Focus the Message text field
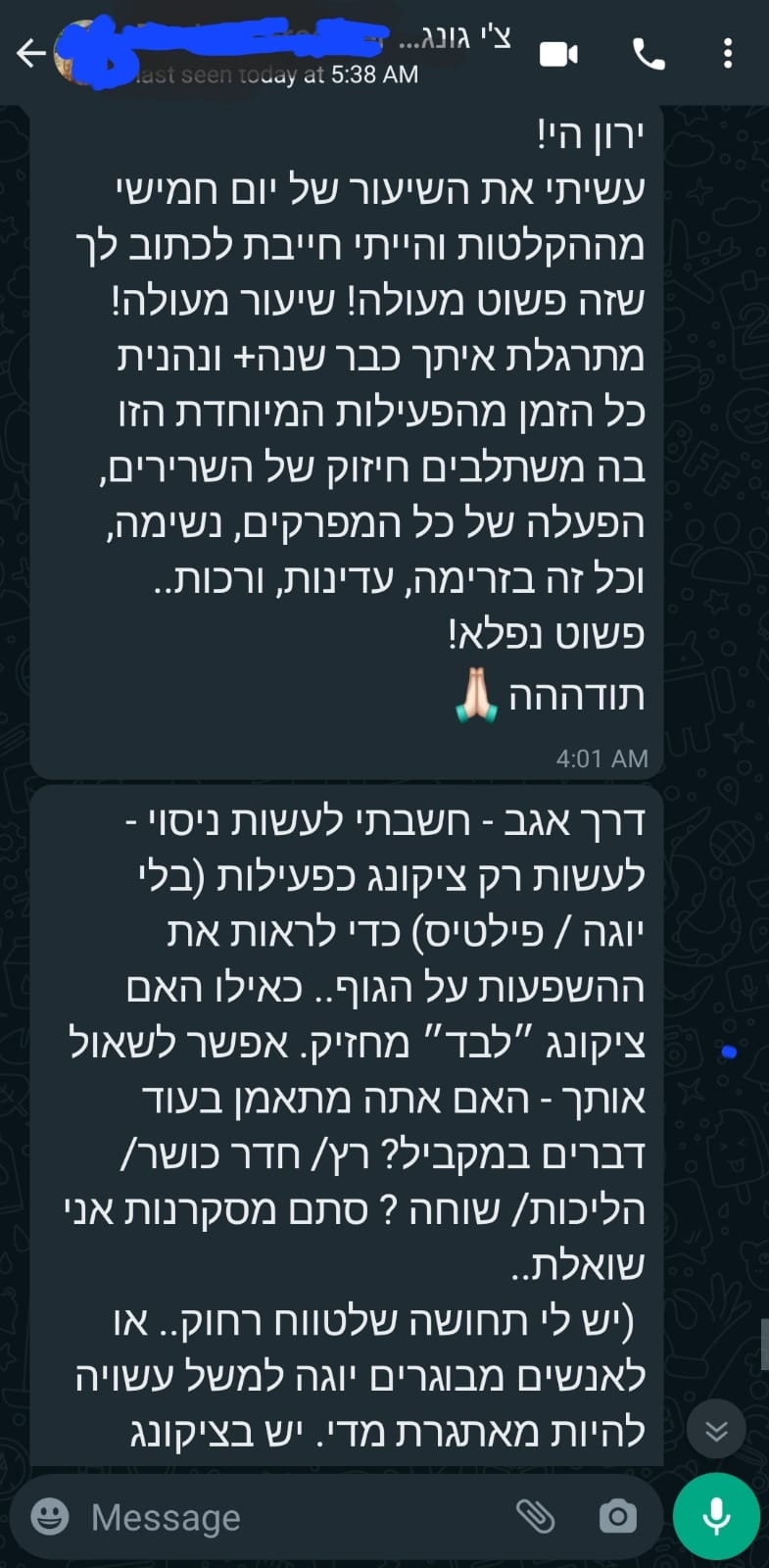Screen dimensions: 769x1568 click(294, 1517)
